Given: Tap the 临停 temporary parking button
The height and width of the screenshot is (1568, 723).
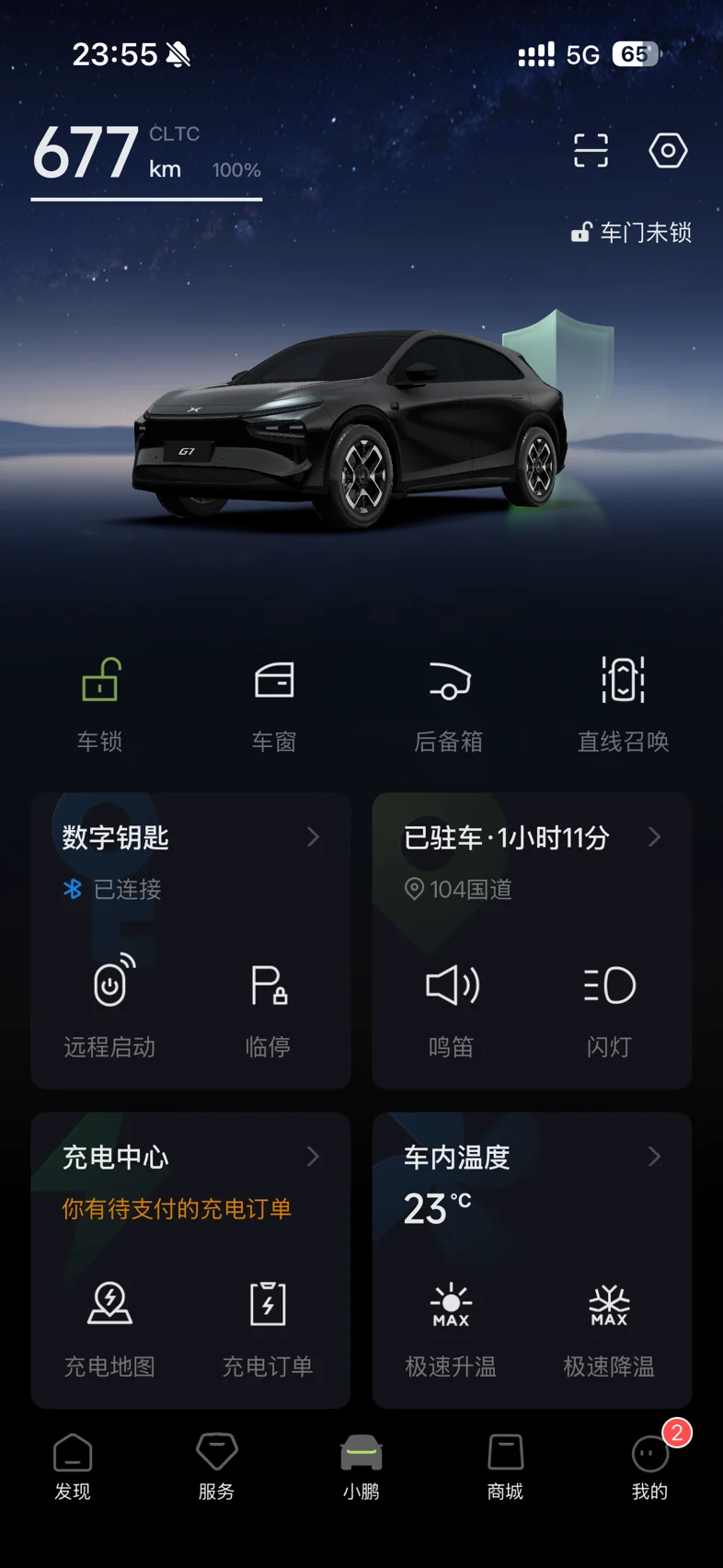Looking at the screenshot, I should point(268,1007).
